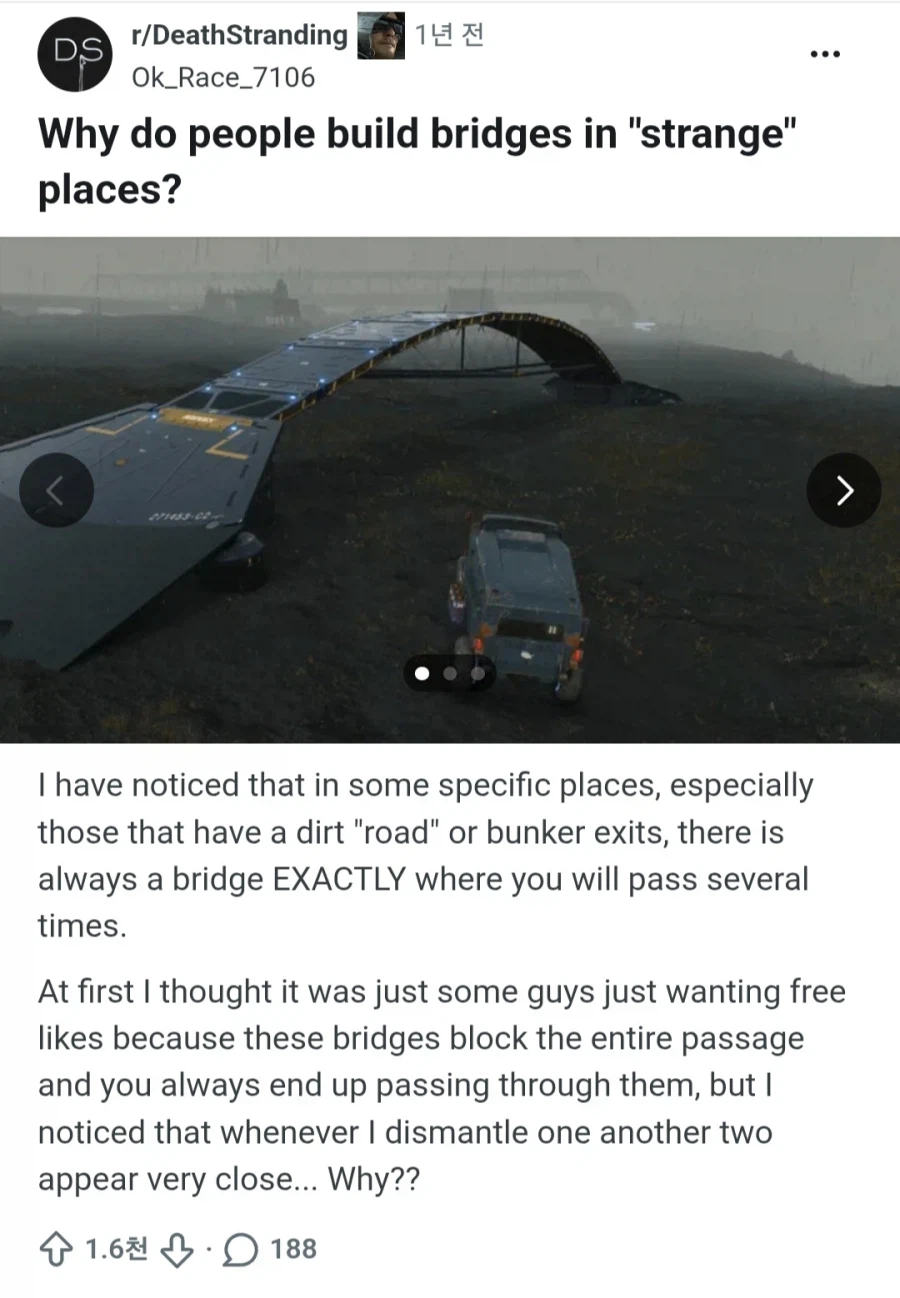The image size is (900, 1298).
Task: Upvote this bridges post
Action: (x=57, y=1249)
